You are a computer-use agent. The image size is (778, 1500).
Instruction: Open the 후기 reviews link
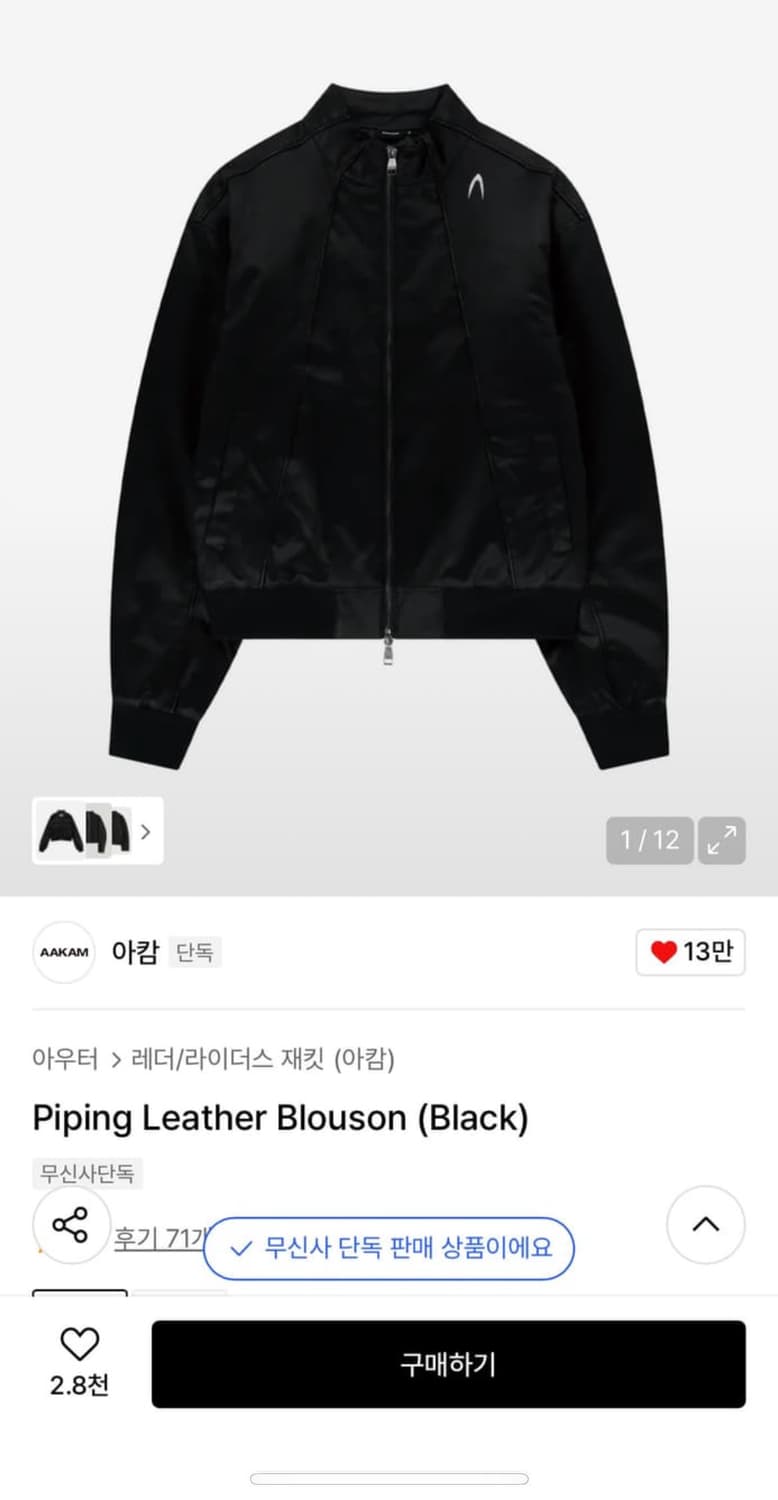pos(158,1238)
